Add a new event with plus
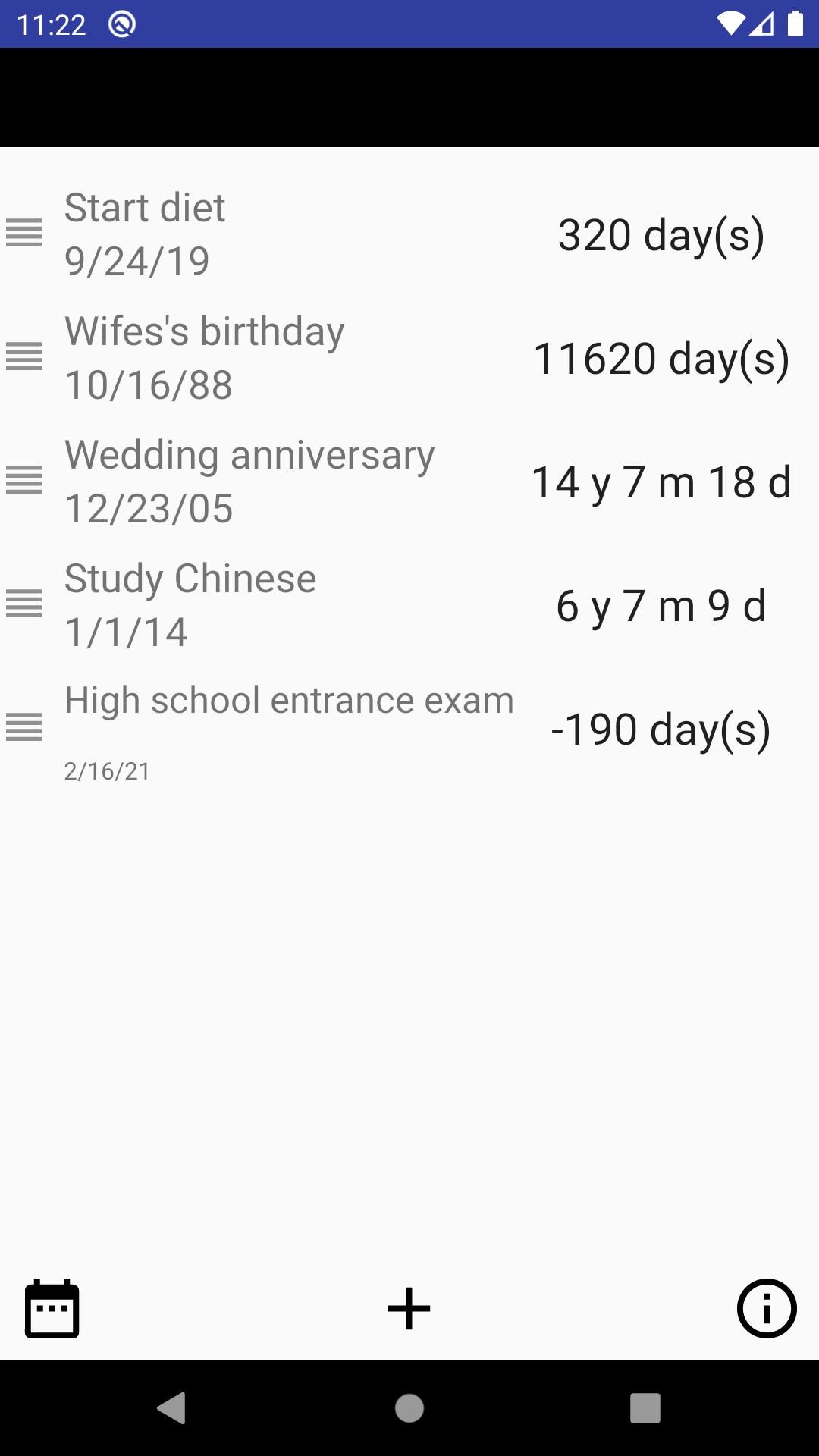Screen dimensions: 819x1456 tap(409, 1309)
